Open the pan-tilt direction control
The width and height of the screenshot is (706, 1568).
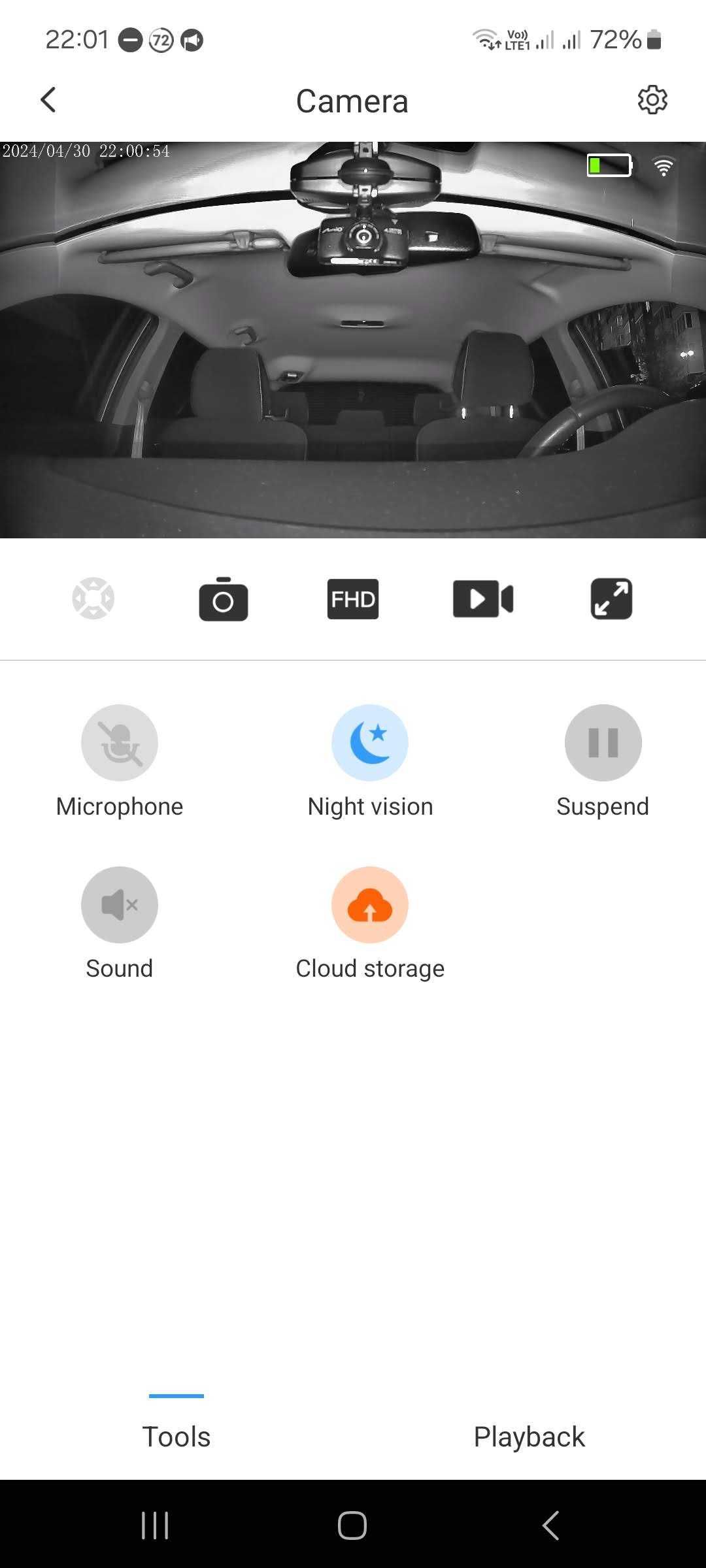click(93, 598)
